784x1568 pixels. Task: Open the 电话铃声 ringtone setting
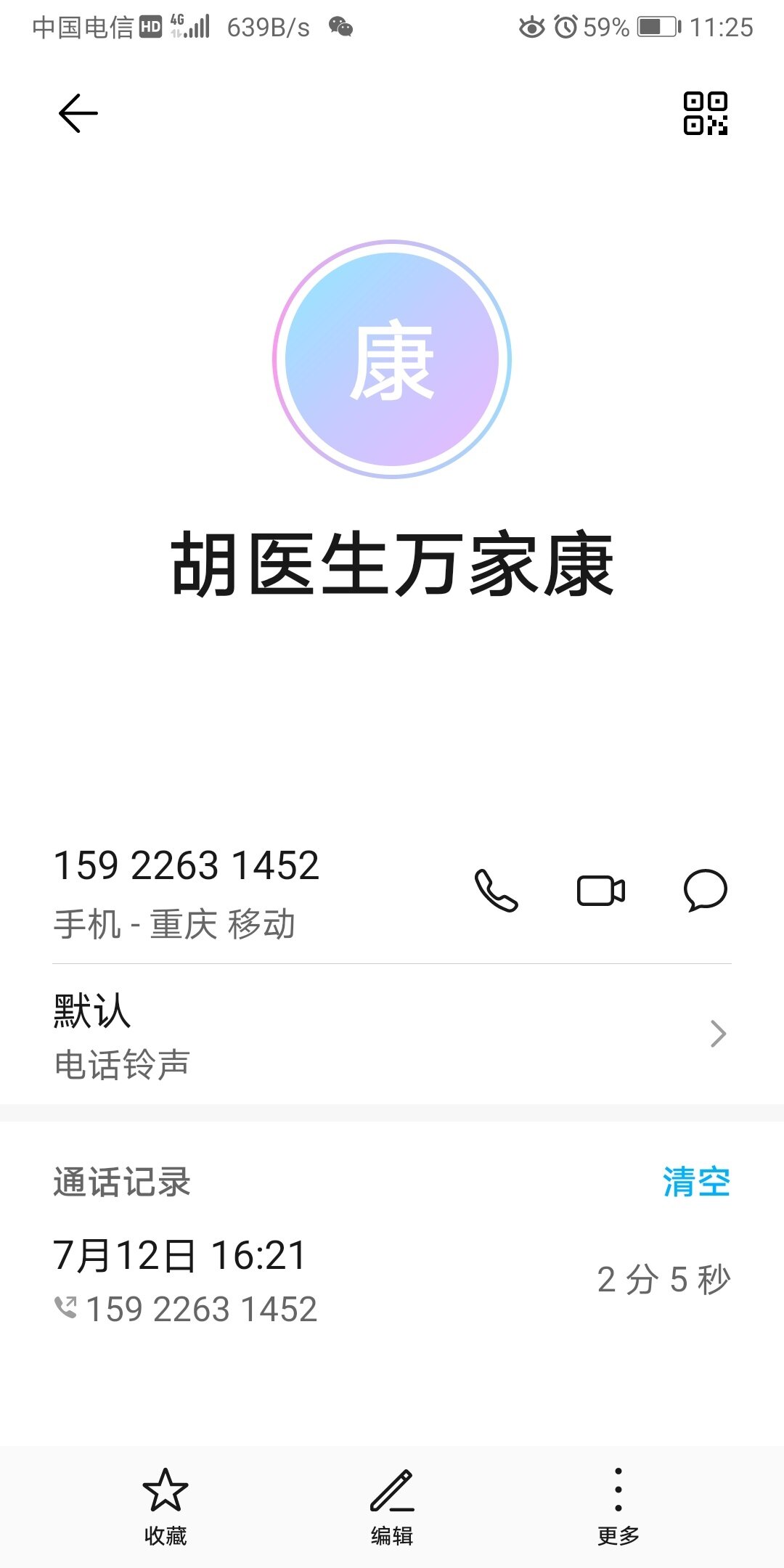coord(392,1035)
